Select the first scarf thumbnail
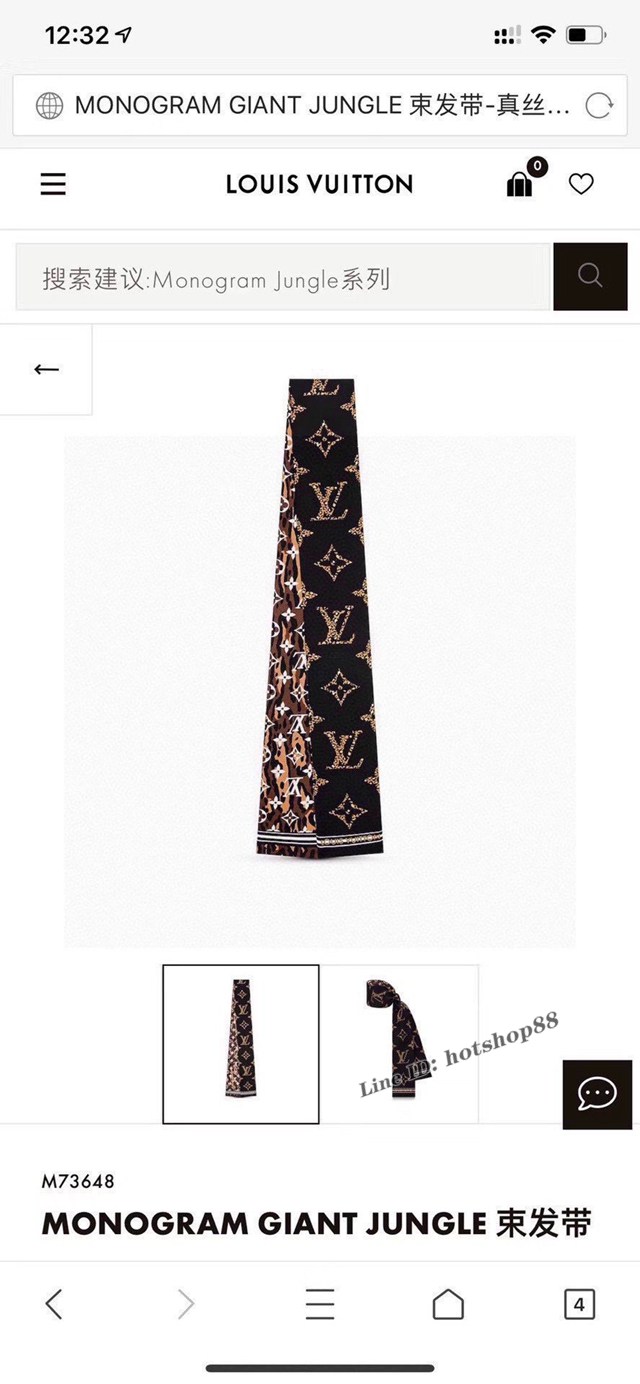 tap(241, 1043)
